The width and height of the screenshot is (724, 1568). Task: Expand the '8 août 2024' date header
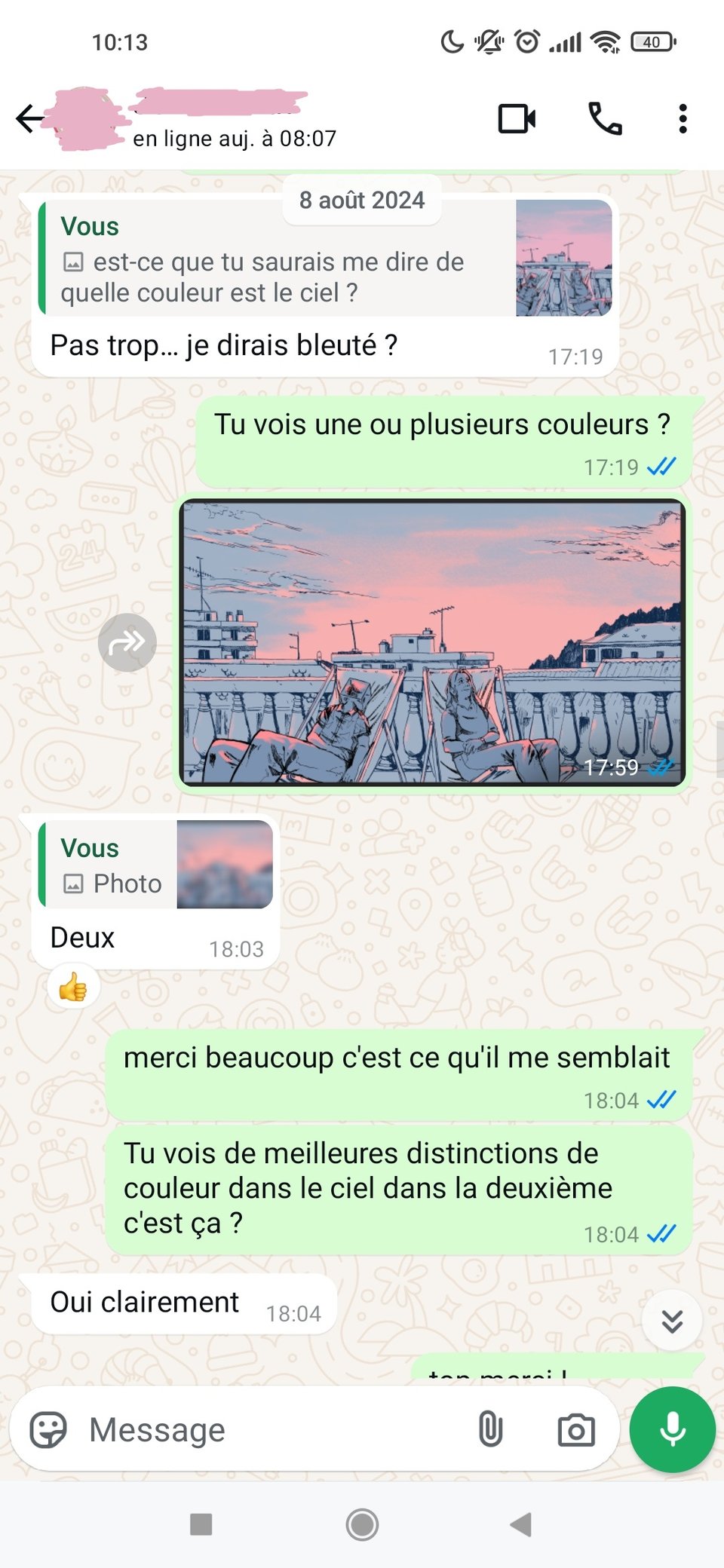[362, 200]
